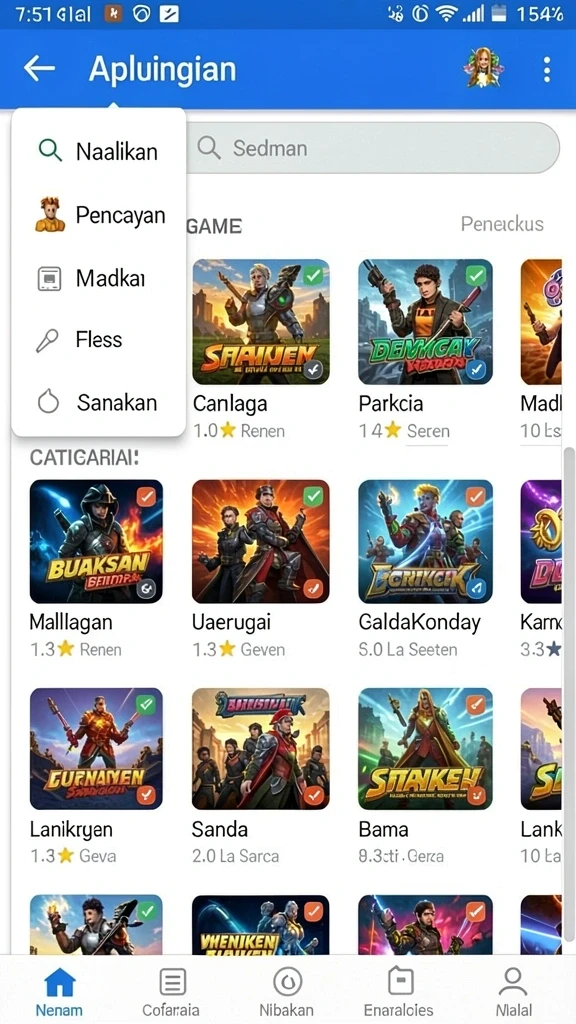Switch to the Cofaraia tab
The height and width of the screenshot is (1024, 576).
pyautogui.click(x=171, y=991)
